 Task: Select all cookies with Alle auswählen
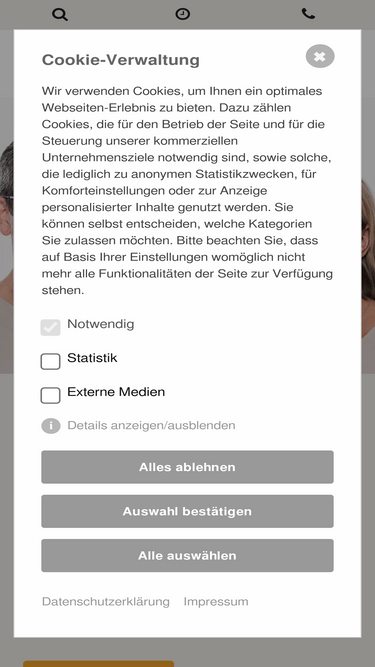pos(188,556)
